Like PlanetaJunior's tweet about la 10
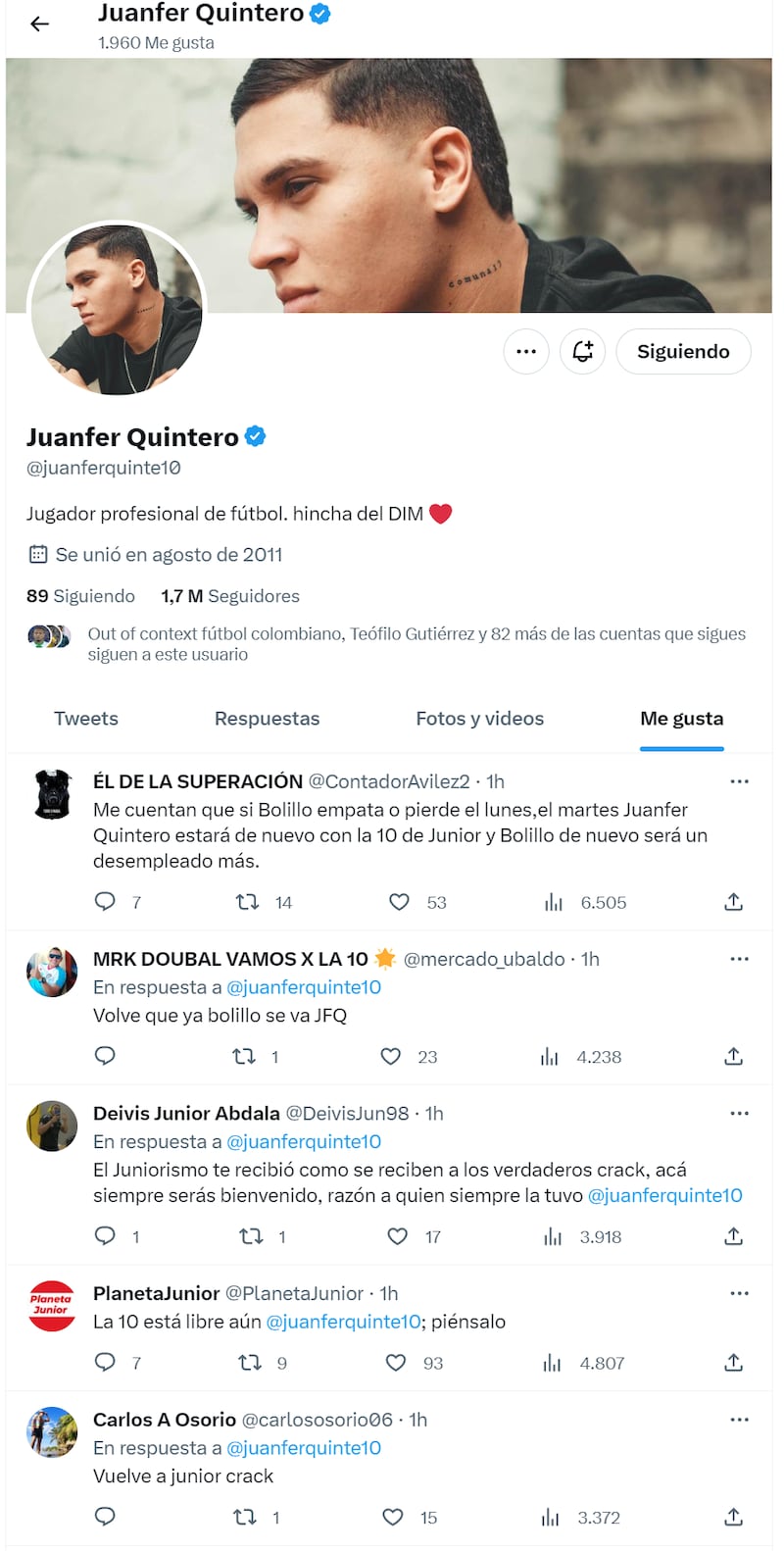Viewport: 784px width, 1551px height. [x=396, y=1363]
